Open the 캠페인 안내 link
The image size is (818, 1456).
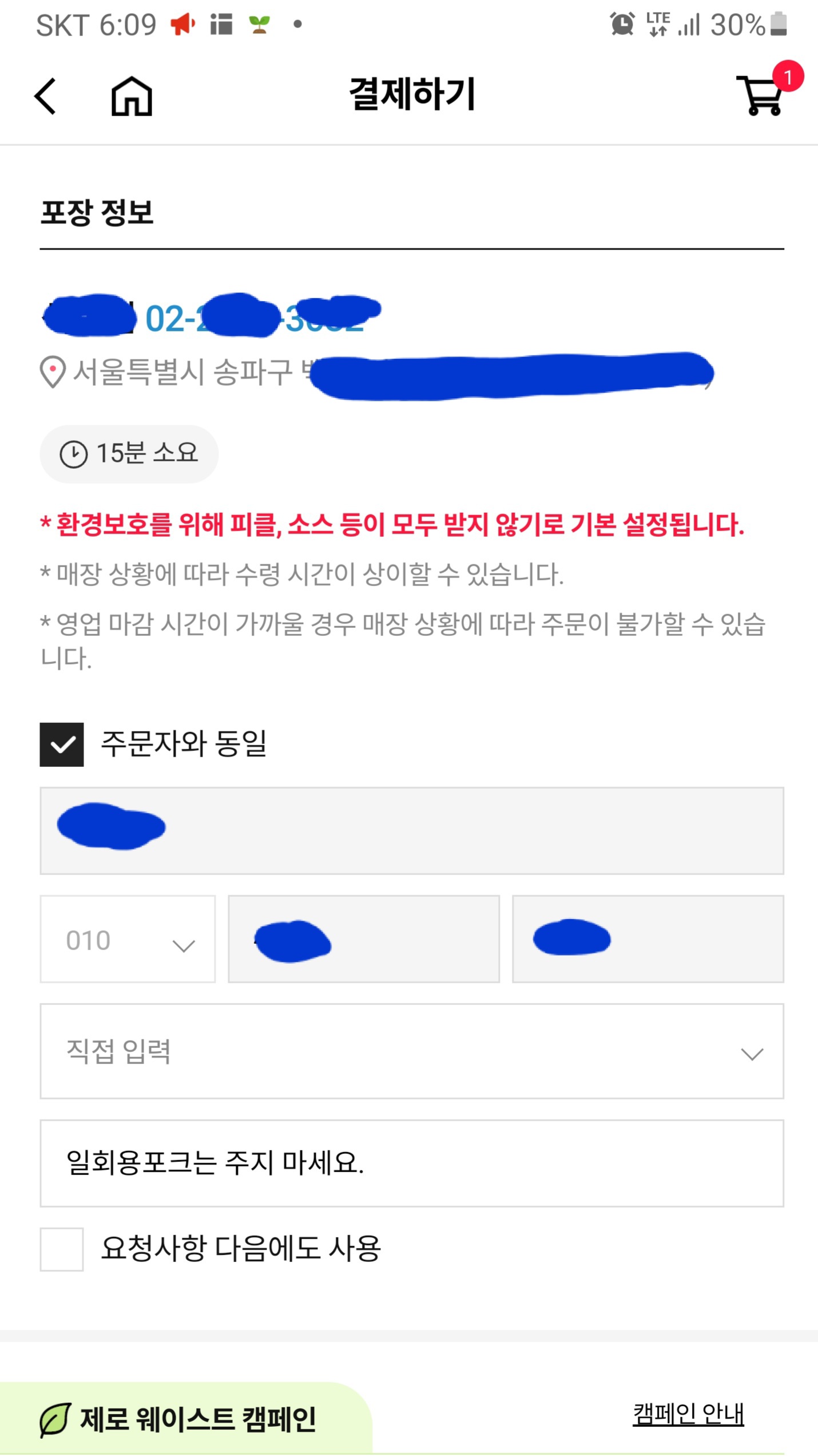(x=688, y=1414)
